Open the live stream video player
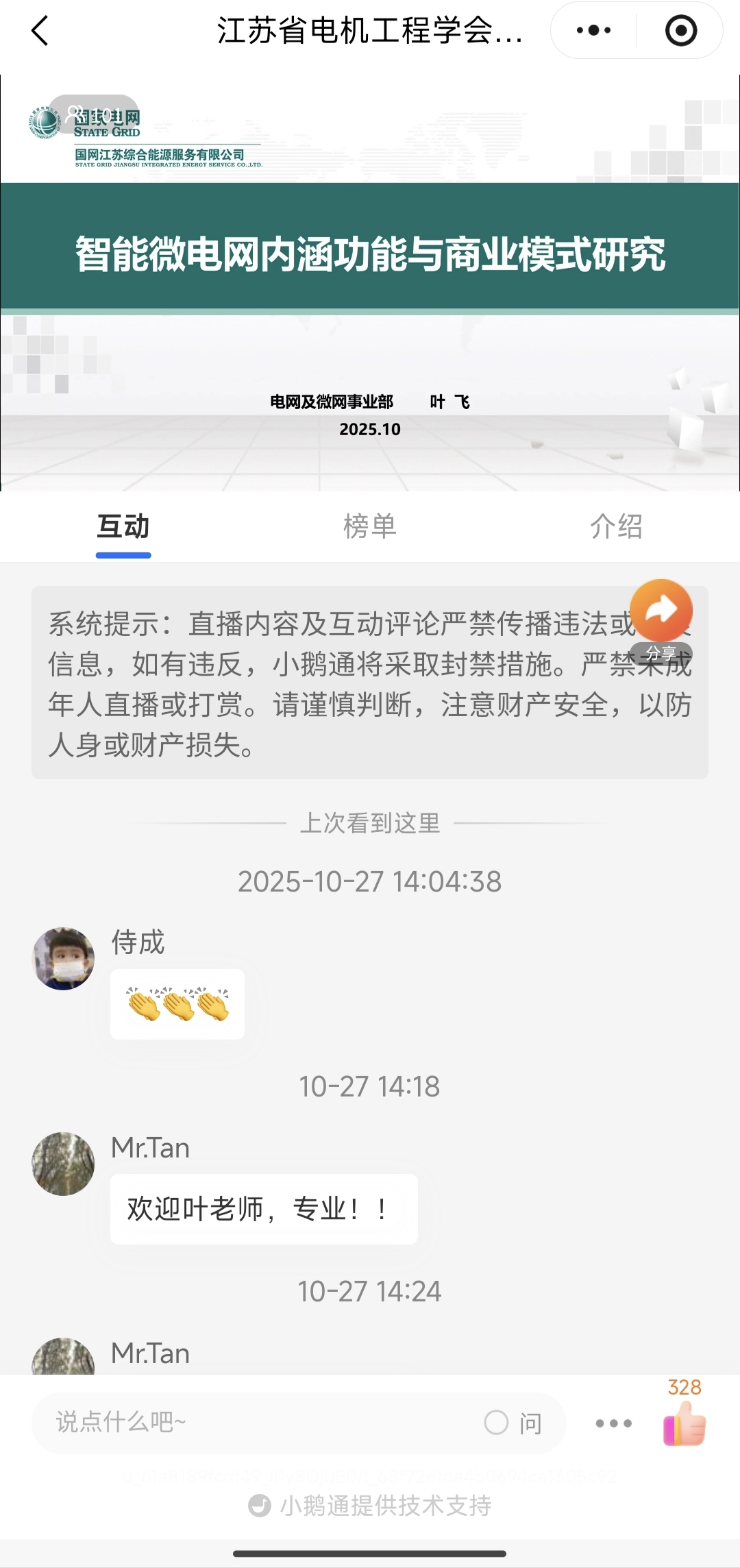The height and width of the screenshot is (1568, 740). point(370,282)
